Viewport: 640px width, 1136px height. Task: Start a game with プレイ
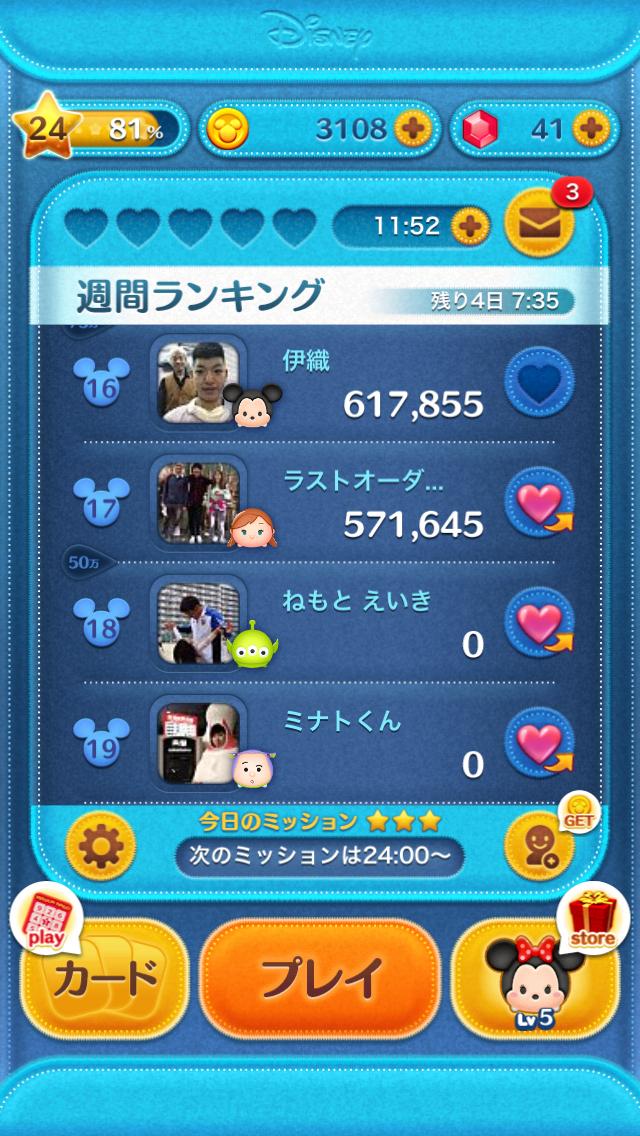(x=320, y=975)
